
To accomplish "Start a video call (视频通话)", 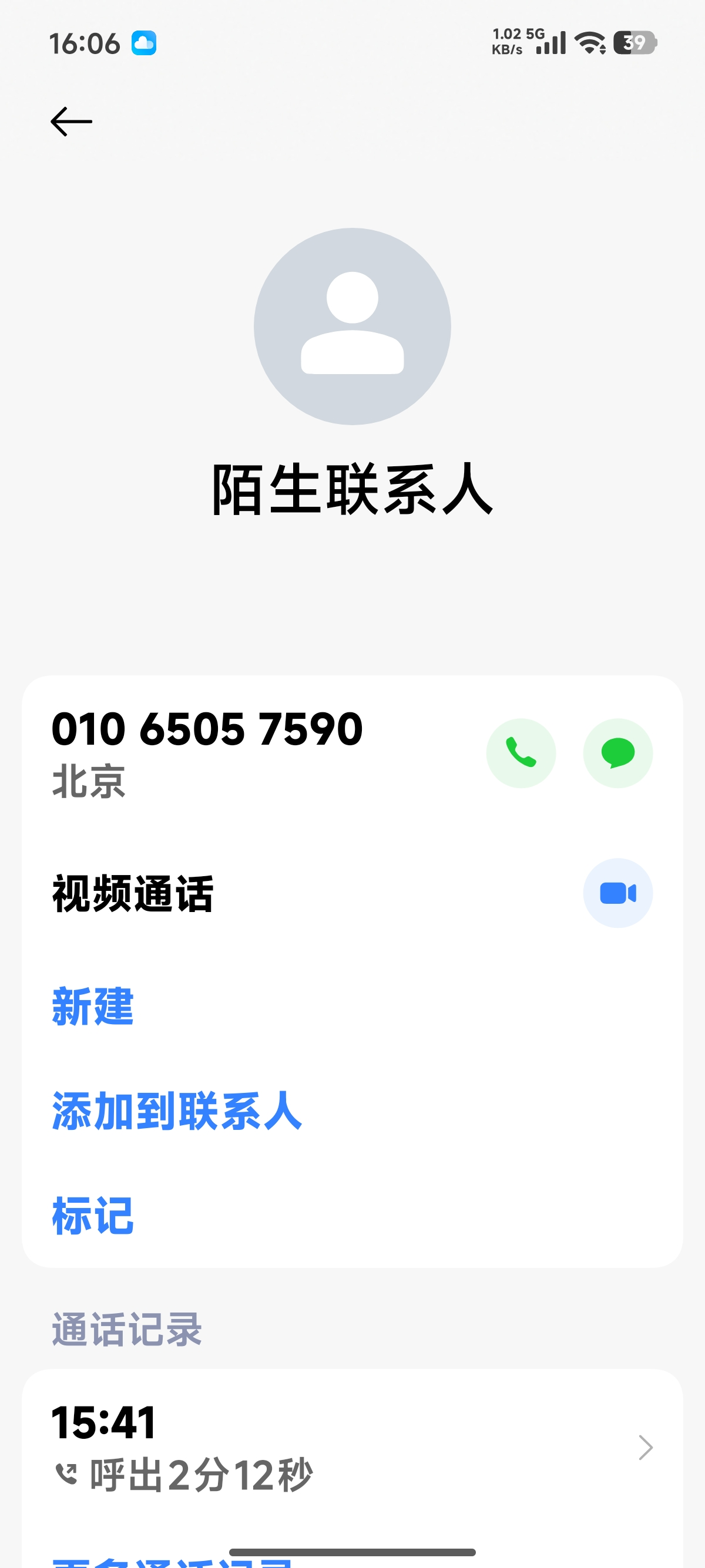I will 617,893.
